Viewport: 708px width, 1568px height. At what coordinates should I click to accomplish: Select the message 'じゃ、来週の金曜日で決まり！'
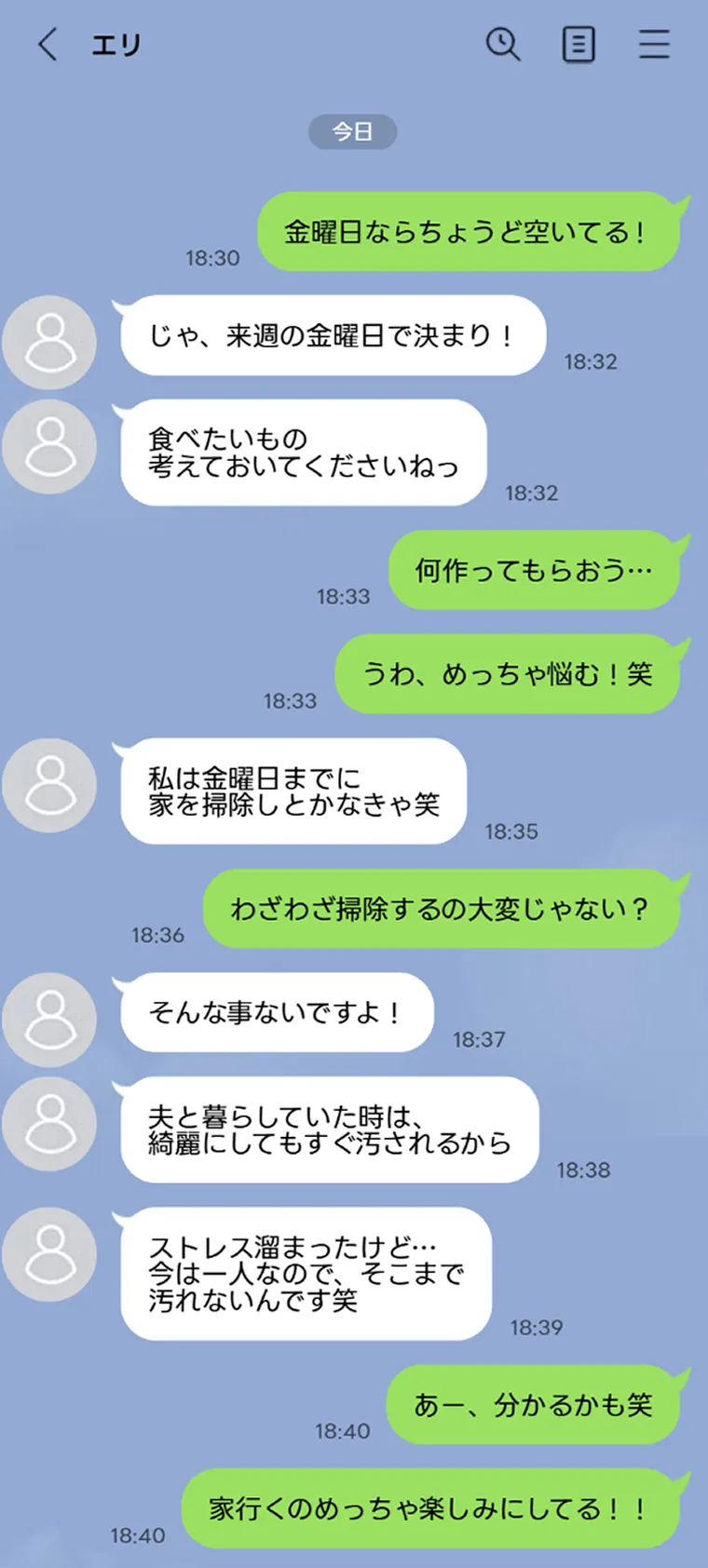(x=331, y=336)
